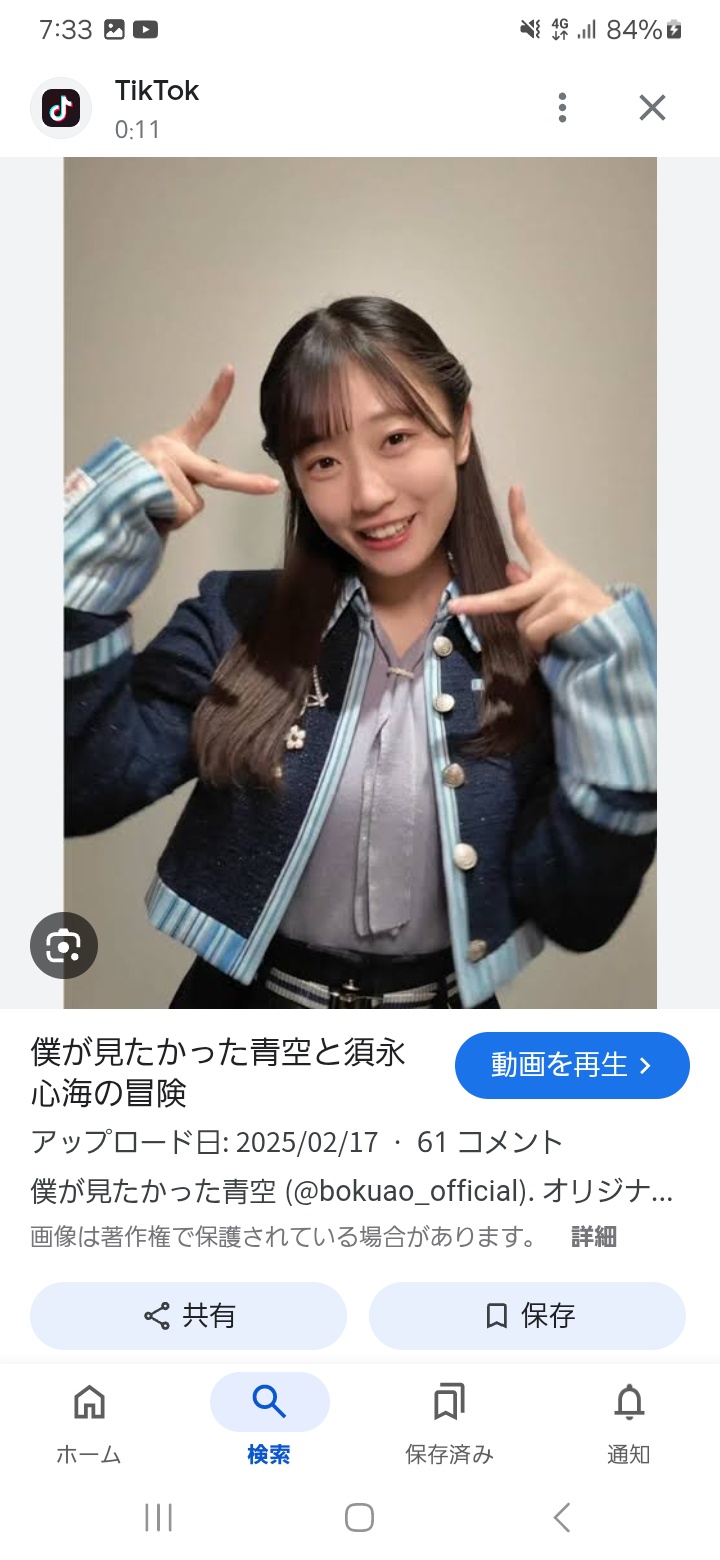Open 詳細 copyright details link
This screenshot has width=720, height=1560.
click(594, 1237)
